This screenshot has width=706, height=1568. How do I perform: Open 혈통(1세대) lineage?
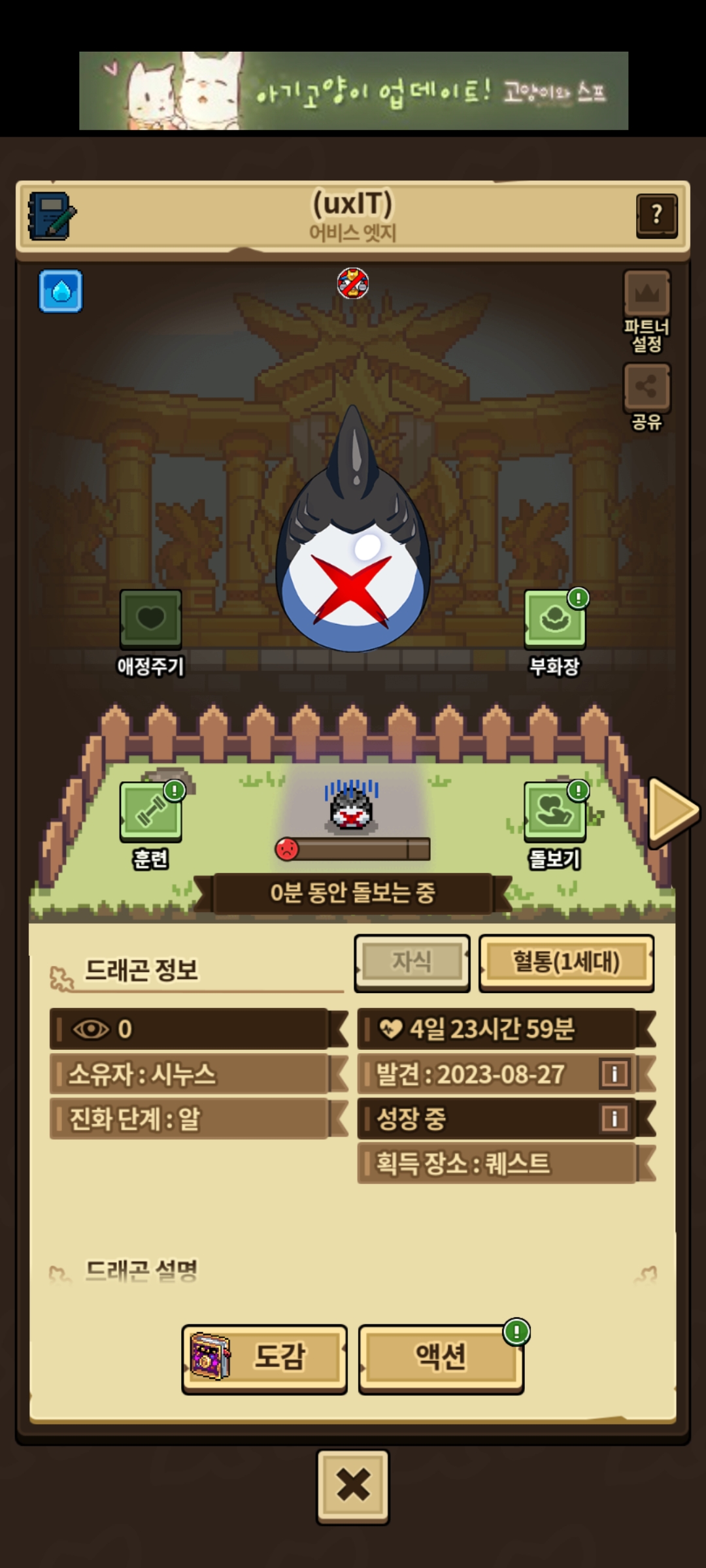point(566,962)
